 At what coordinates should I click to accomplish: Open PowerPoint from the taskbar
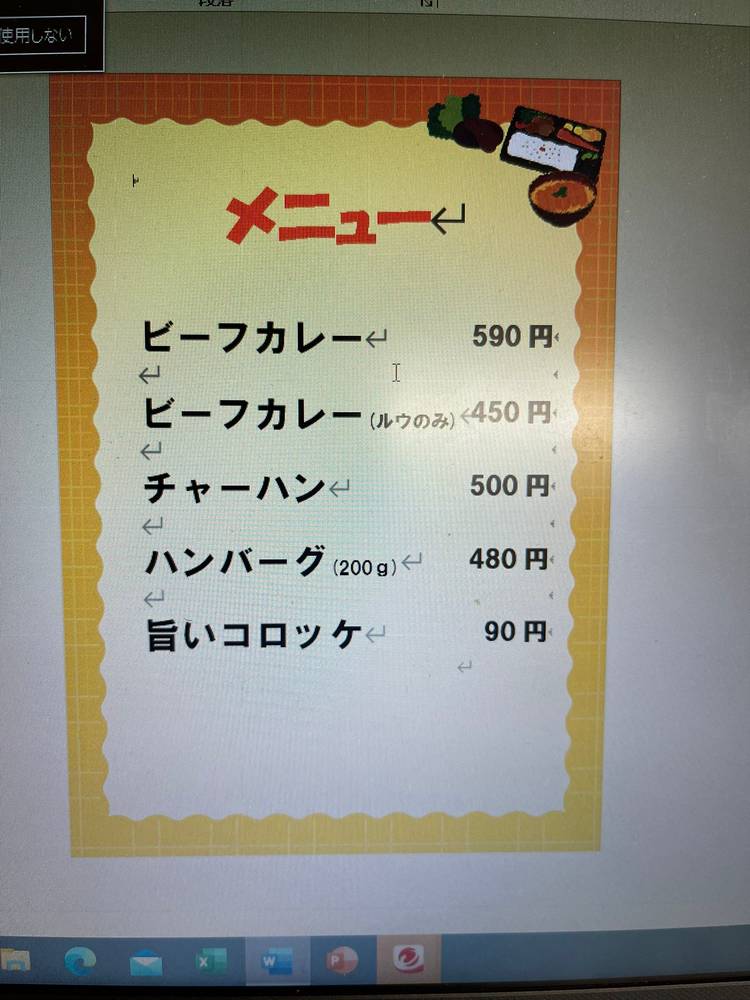point(342,962)
